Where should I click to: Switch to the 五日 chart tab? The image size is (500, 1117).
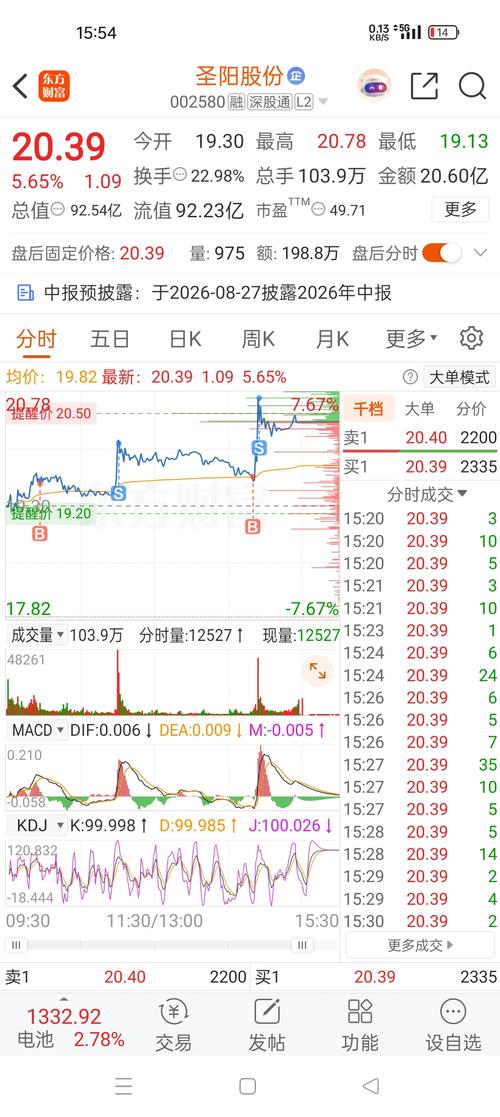coord(110,339)
